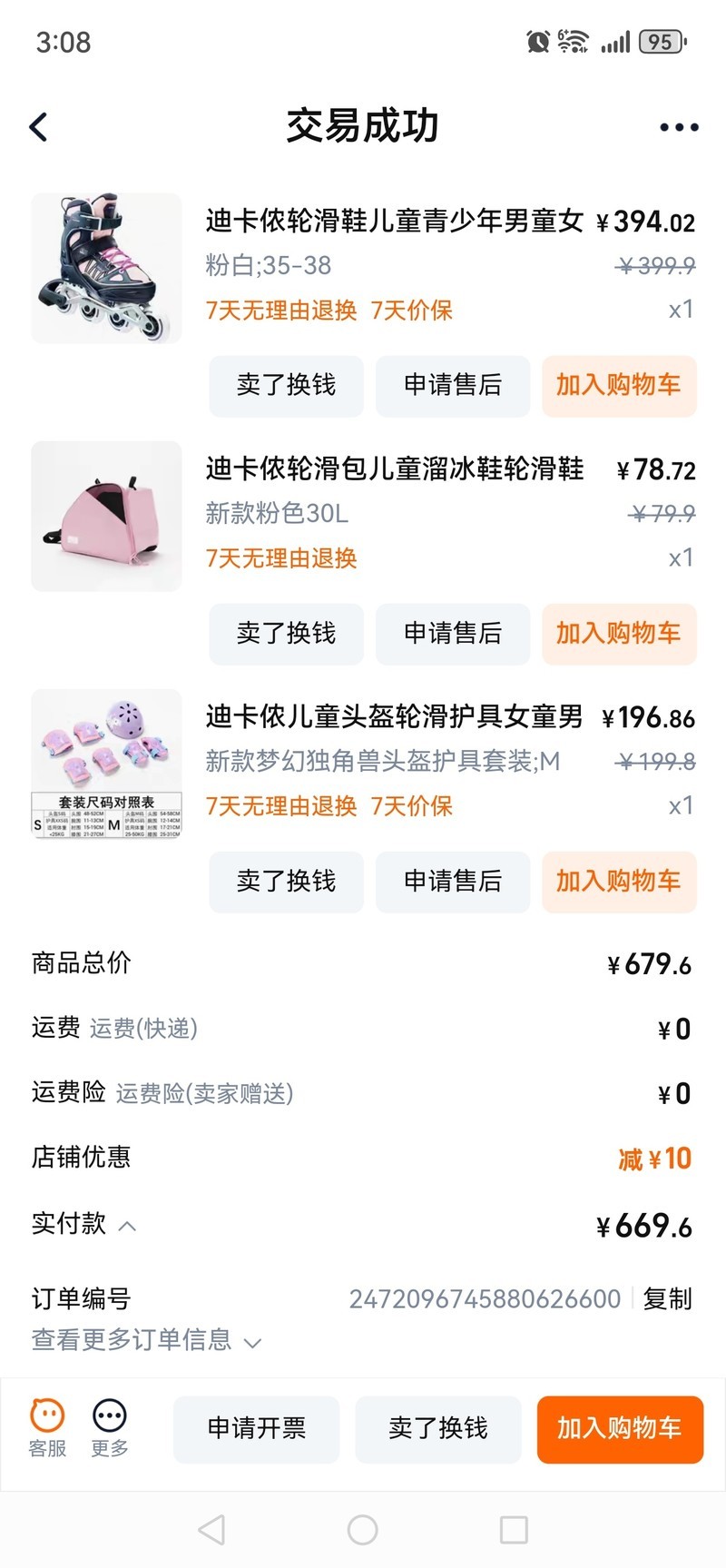Contact 客服 customer service

[x=47, y=1428]
